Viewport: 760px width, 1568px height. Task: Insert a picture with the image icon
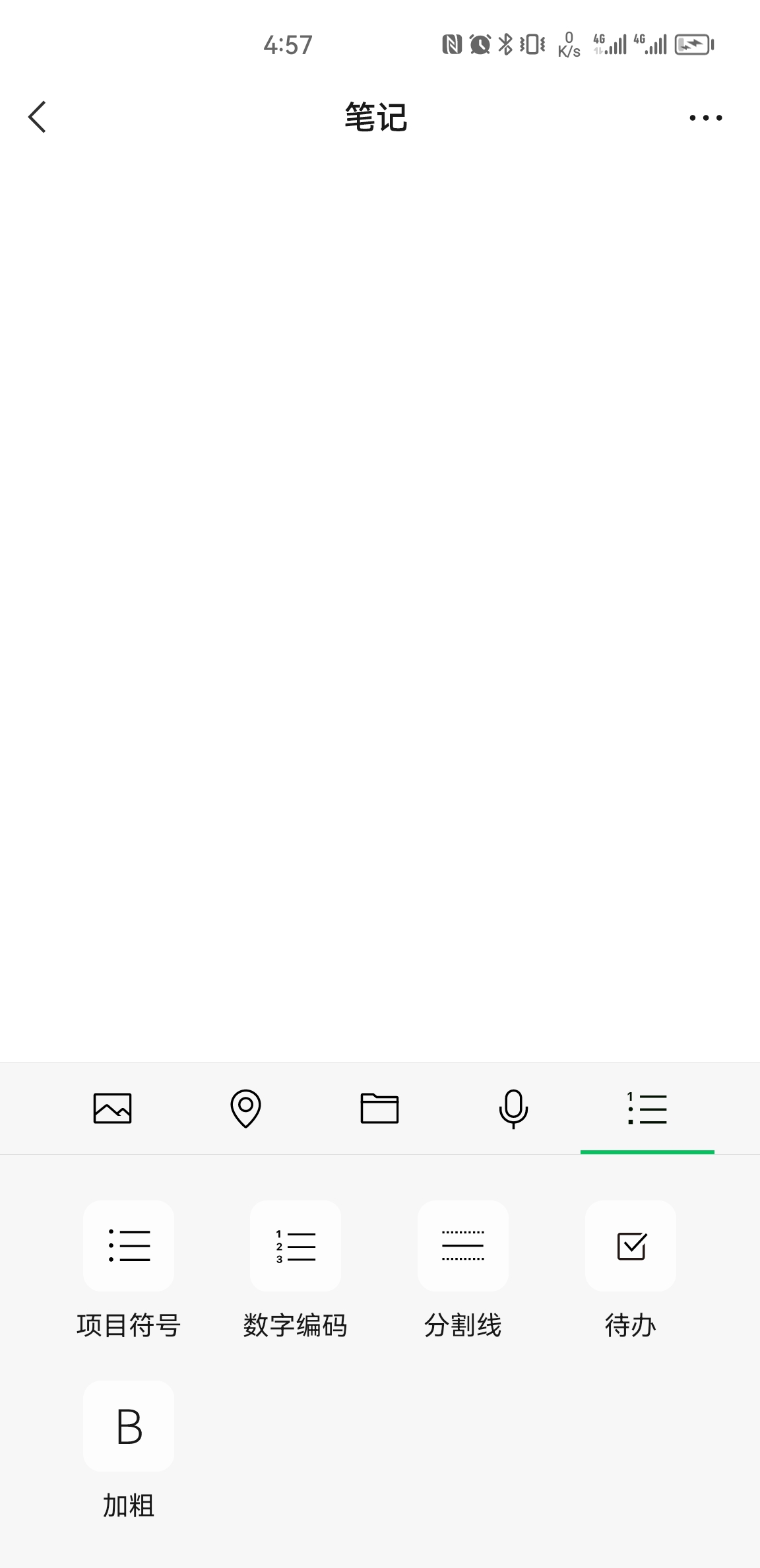113,1109
